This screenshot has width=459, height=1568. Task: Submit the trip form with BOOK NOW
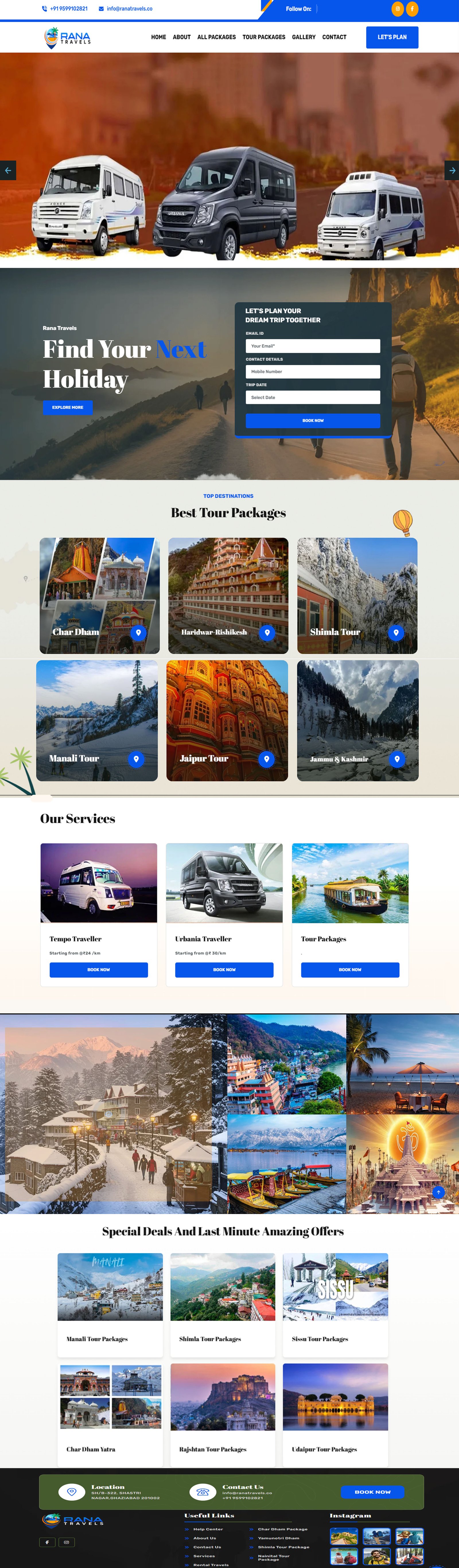(312, 421)
